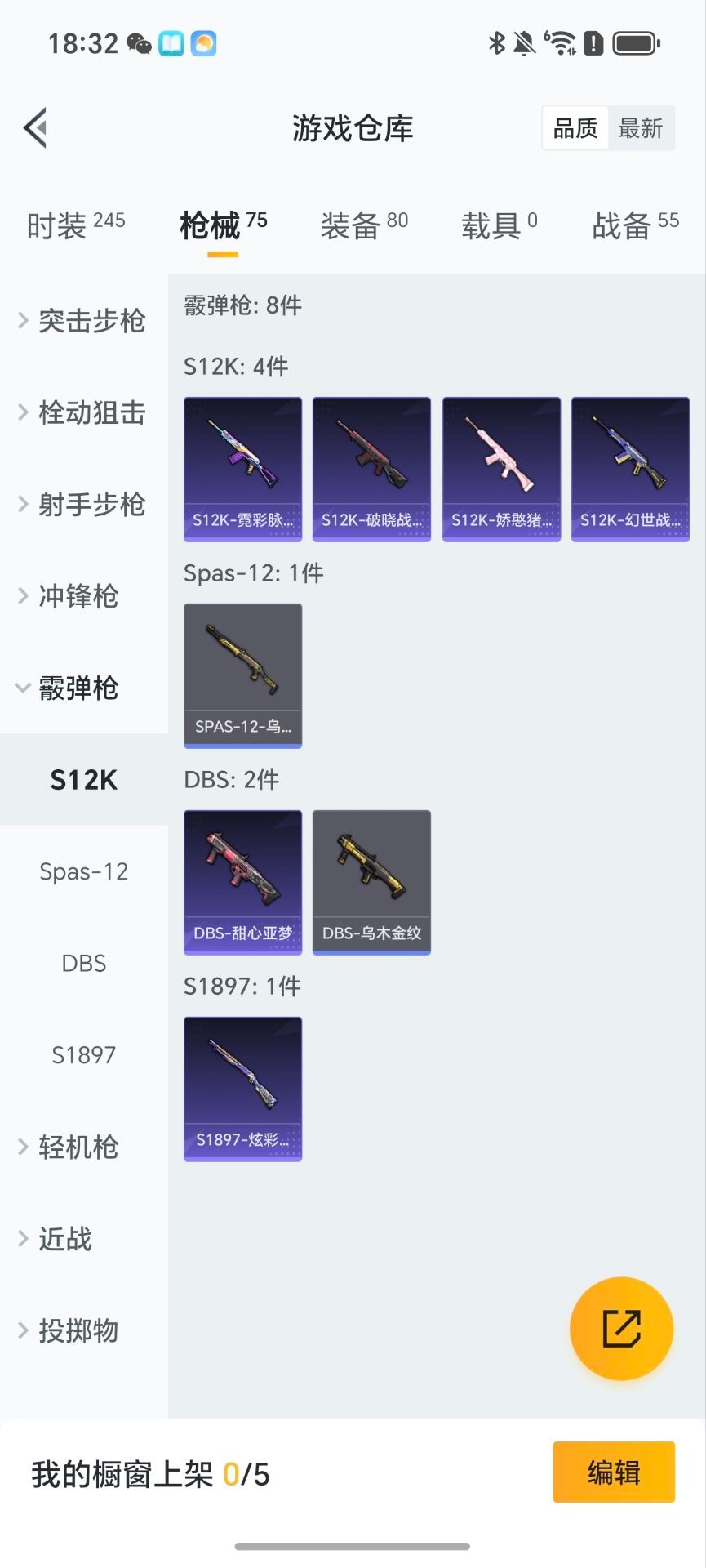Switch to the 装备 tab
Screen dimensions: 706x1568
(x=363, y=225)
